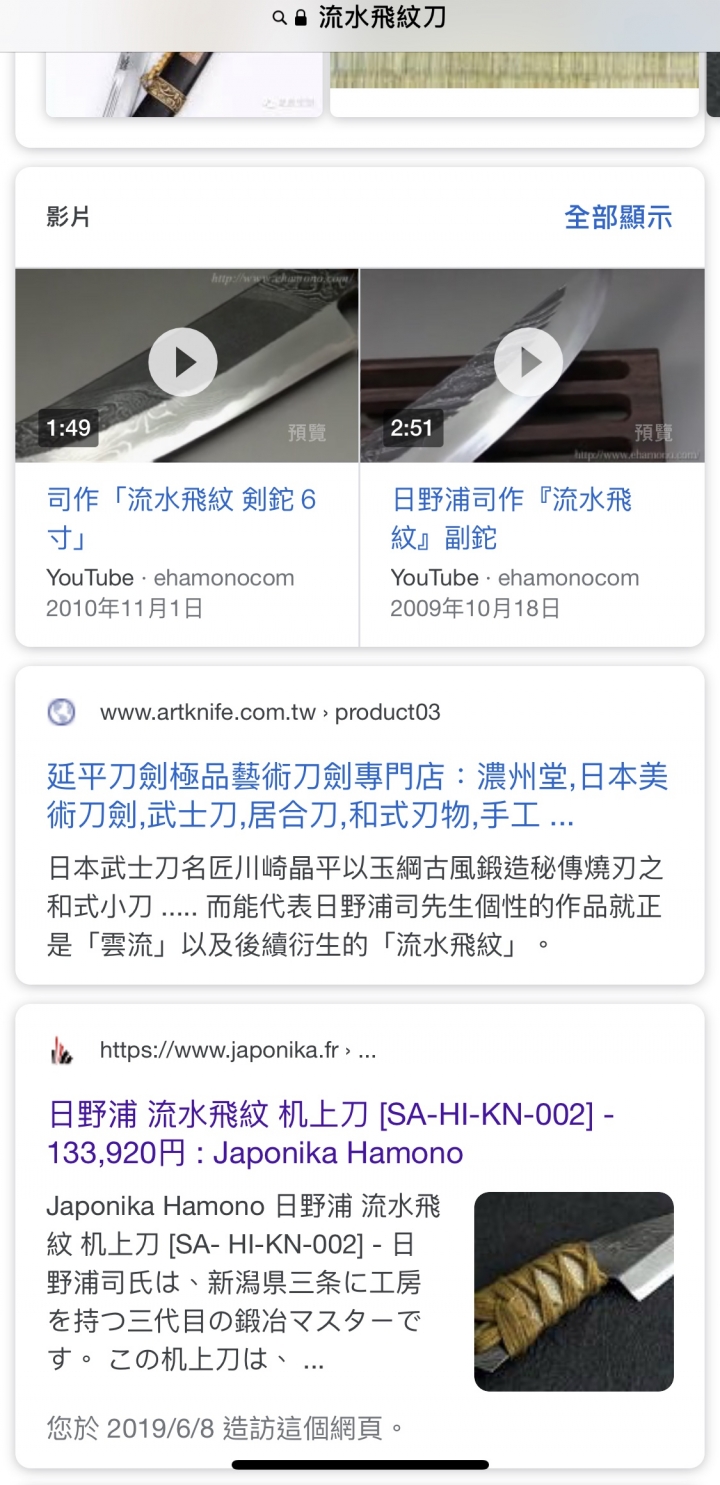Open the video title 日野浦司作『流水飛紋』副鉈
Screen dimensions: 720x1485
tap(512, 519)
